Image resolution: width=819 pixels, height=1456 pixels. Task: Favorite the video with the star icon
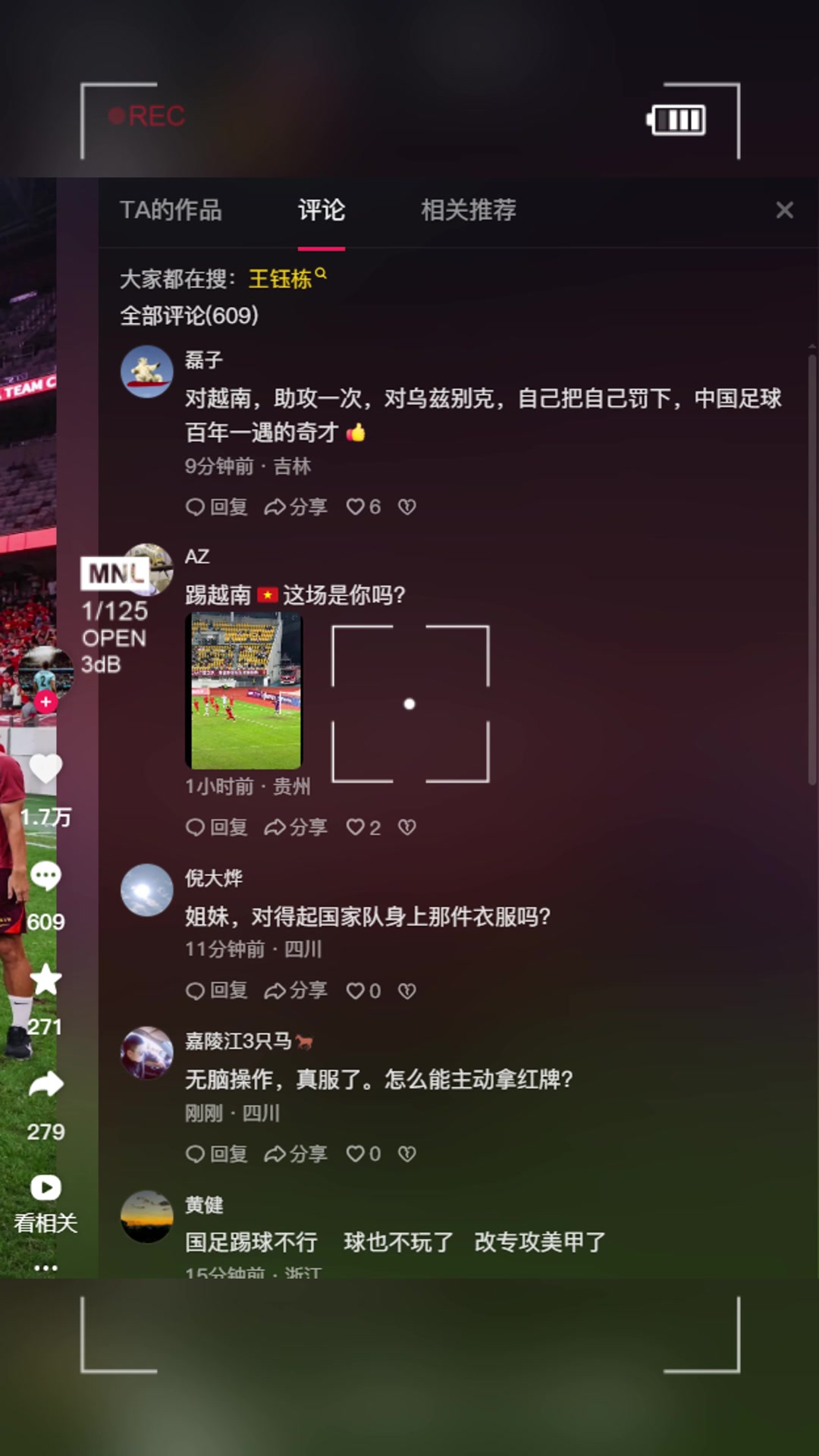(x=45, y=979)
